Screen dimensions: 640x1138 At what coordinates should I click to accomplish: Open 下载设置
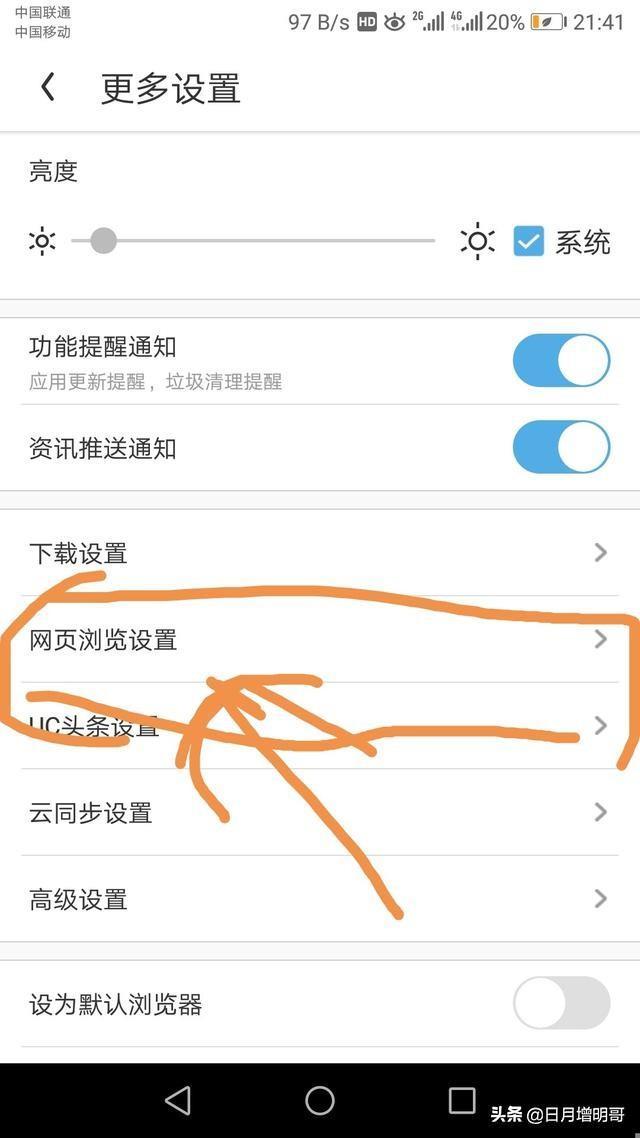[x=320, y=553]
